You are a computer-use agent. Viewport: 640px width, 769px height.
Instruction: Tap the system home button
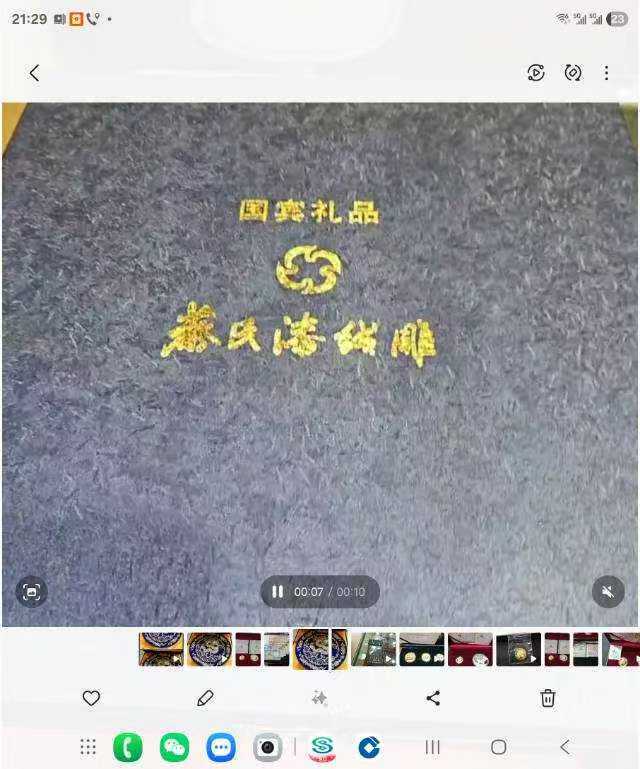coord(498,747)
